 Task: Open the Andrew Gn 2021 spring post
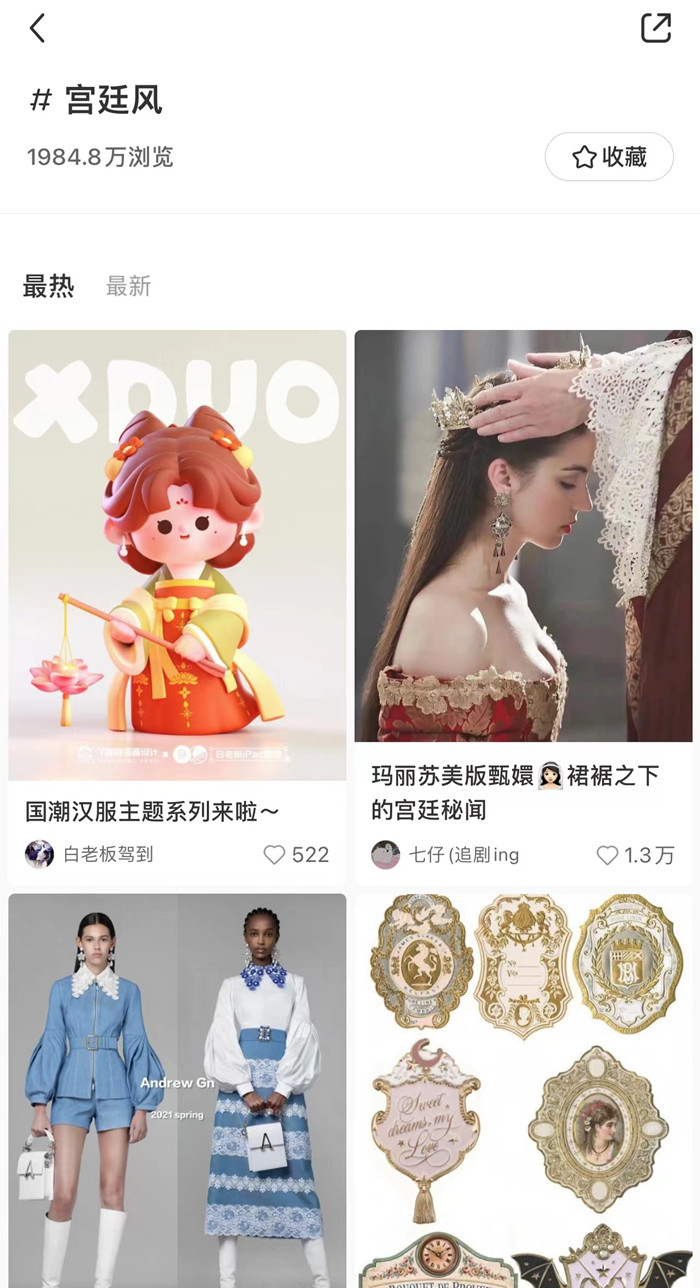pos(177,1090)
